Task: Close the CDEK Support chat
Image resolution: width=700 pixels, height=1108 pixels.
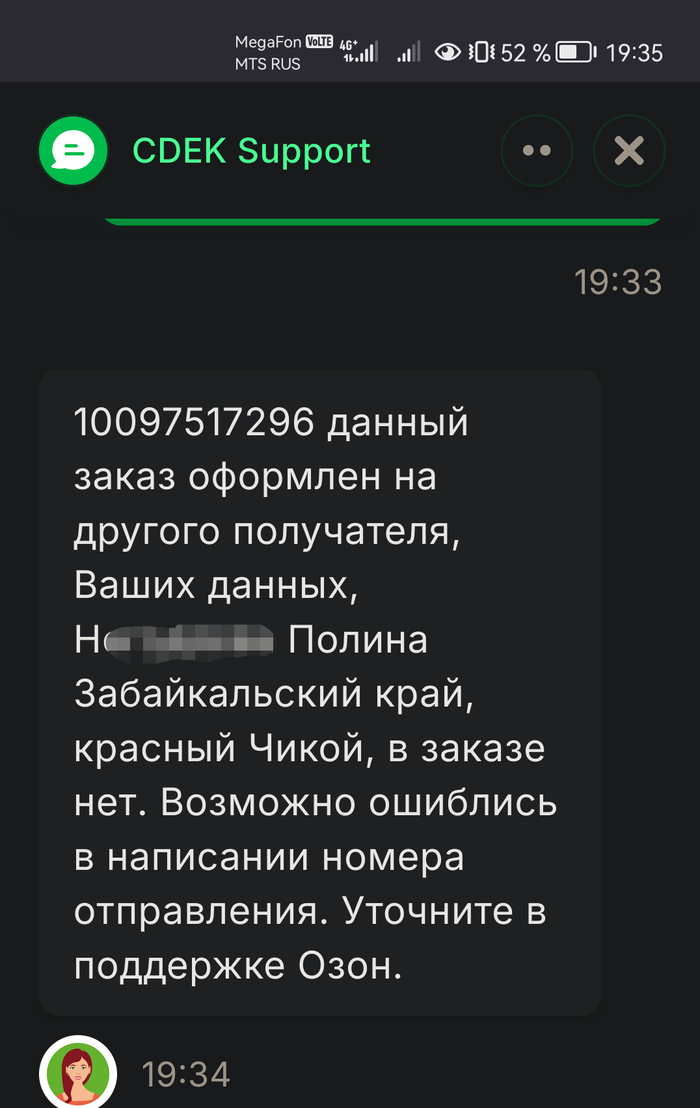Action: 629,151
